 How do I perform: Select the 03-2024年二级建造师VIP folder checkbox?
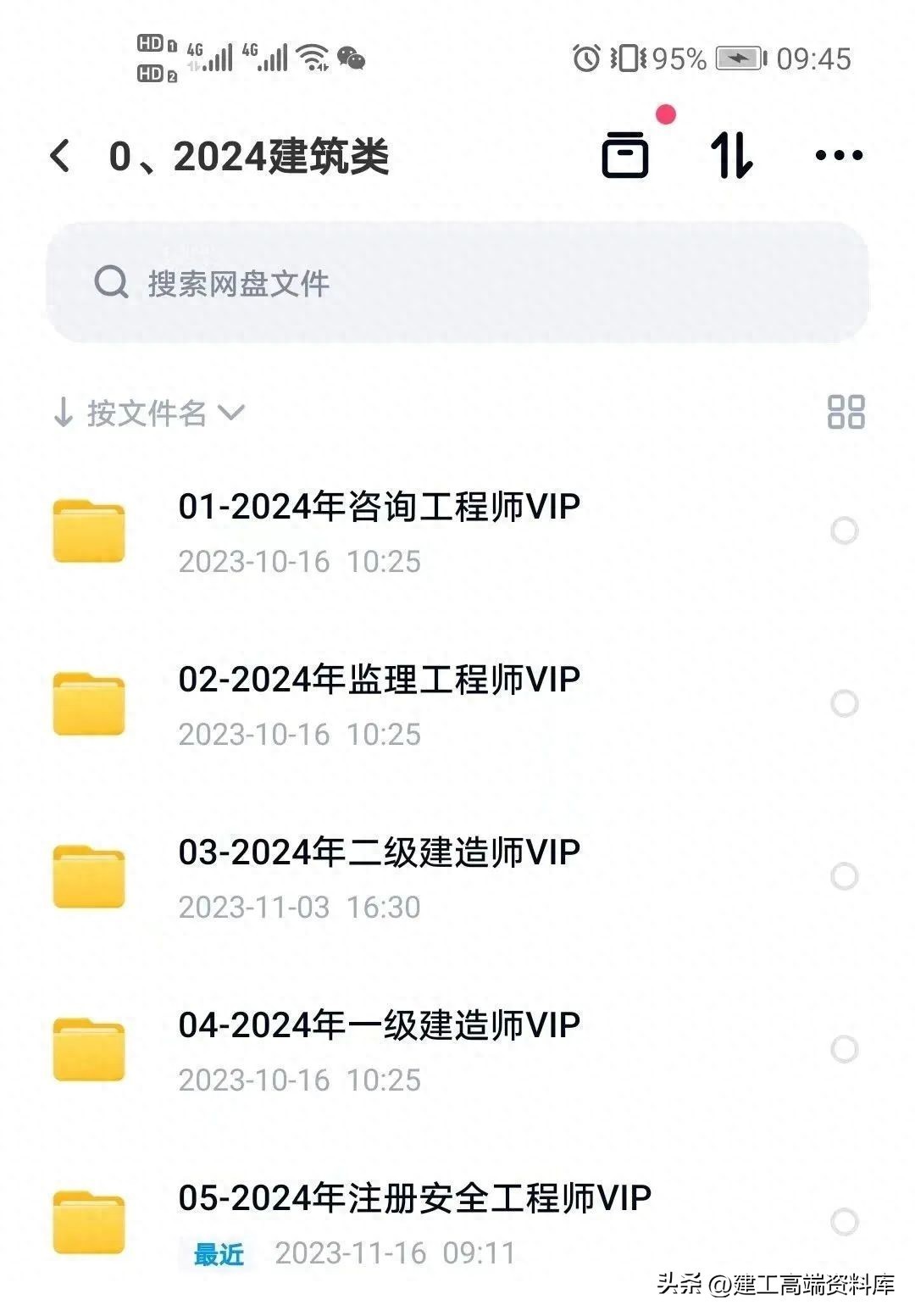845,876
